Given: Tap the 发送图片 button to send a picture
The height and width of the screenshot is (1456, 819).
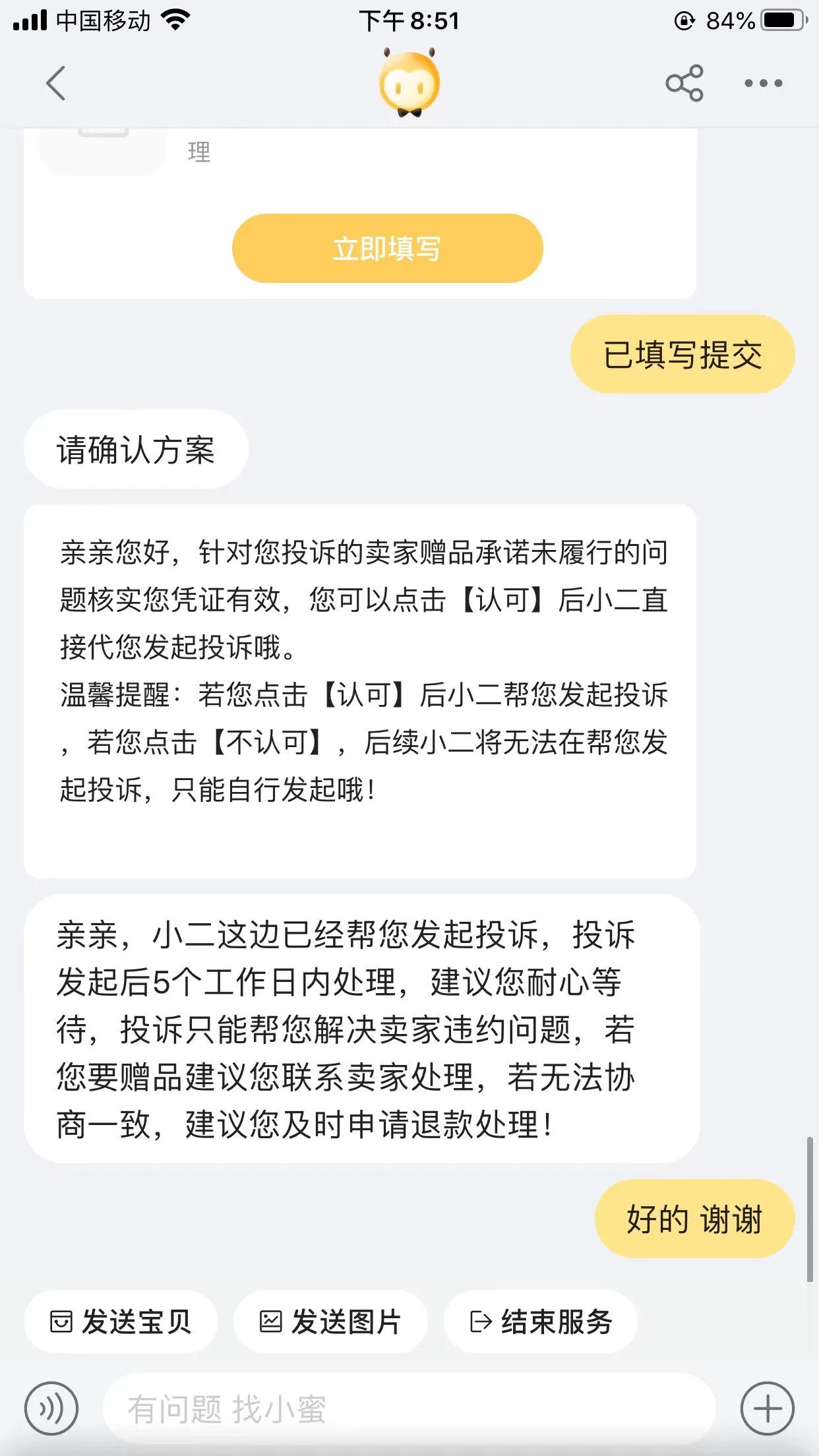Looking at the screenshot, I should point(331,1321).
